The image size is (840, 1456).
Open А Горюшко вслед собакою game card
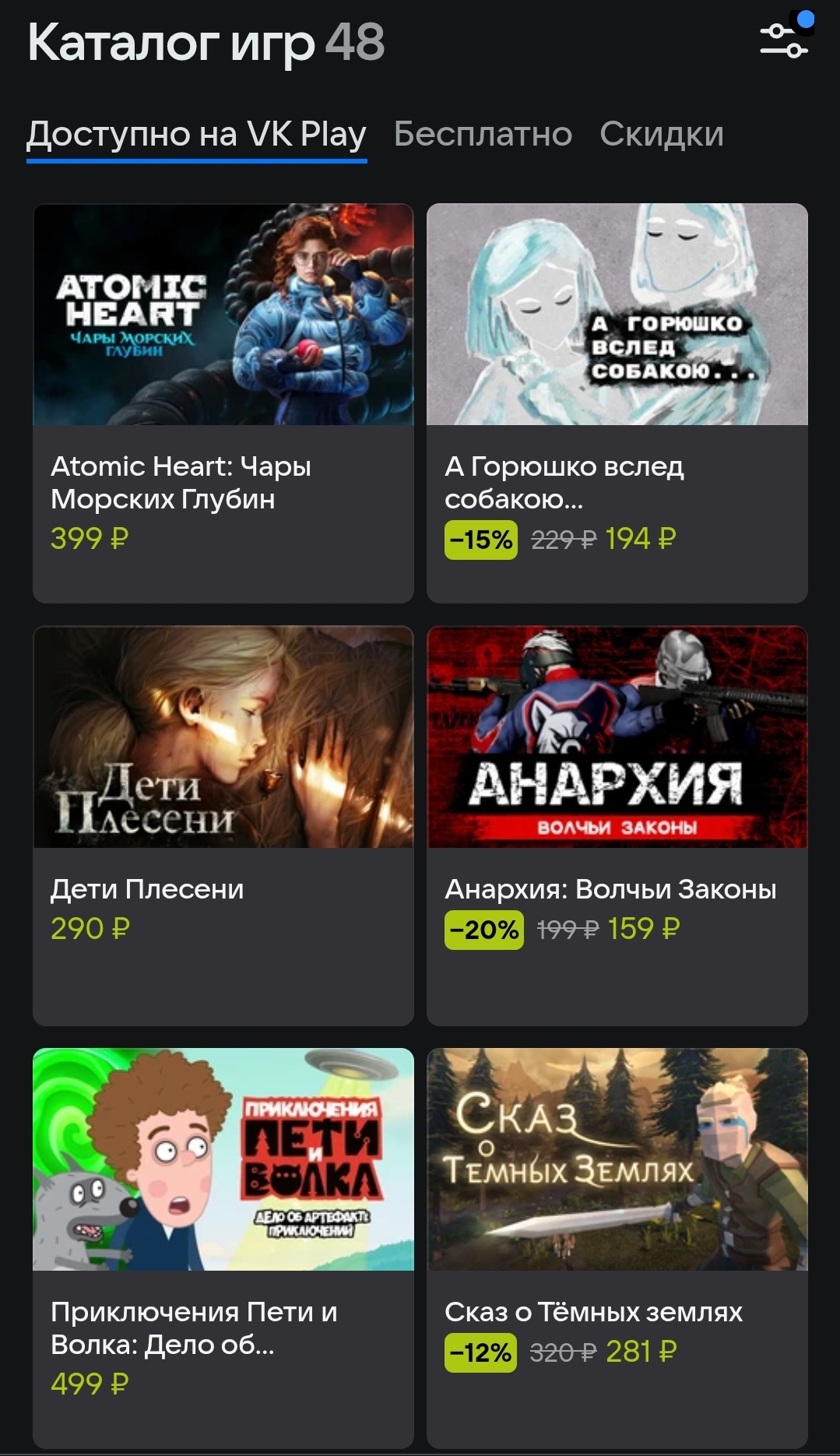(x=617, y=403)
